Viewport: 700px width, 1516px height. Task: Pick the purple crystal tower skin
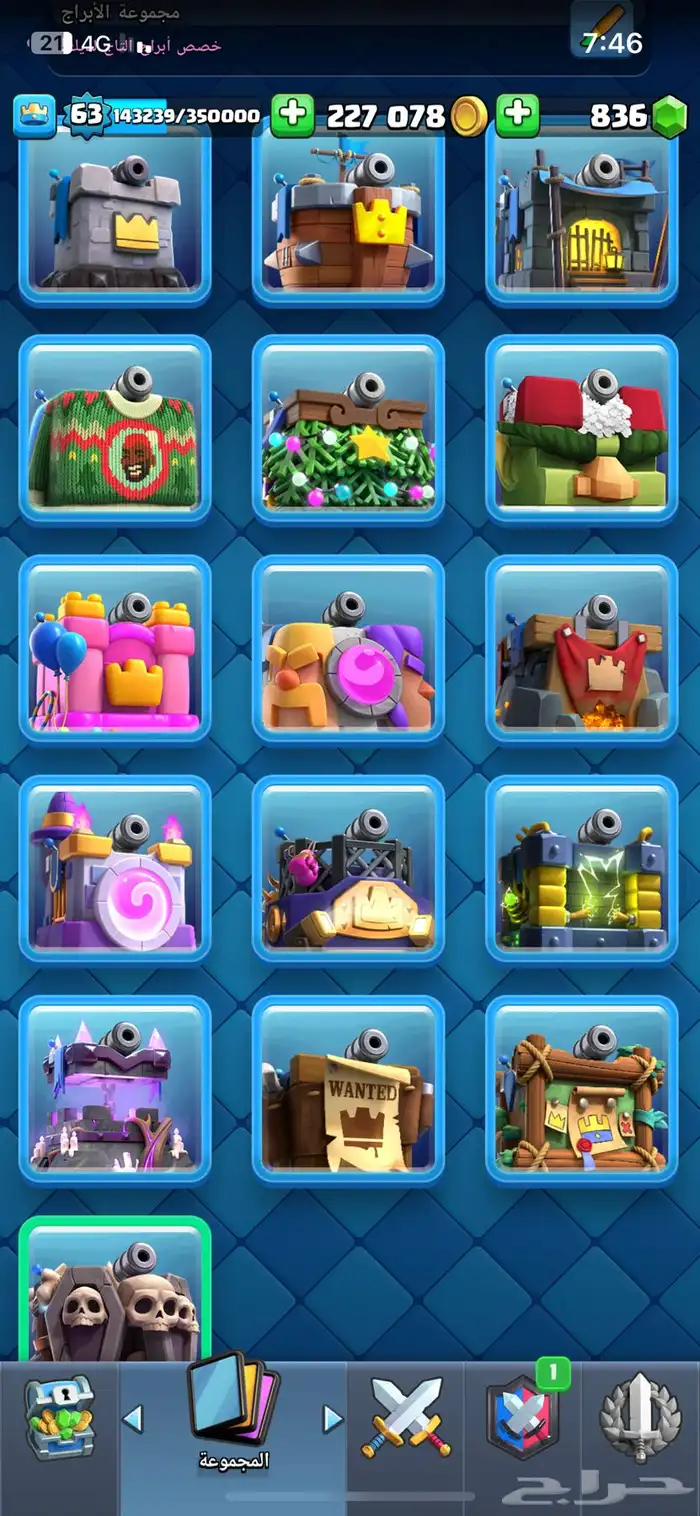point(115,1090)
